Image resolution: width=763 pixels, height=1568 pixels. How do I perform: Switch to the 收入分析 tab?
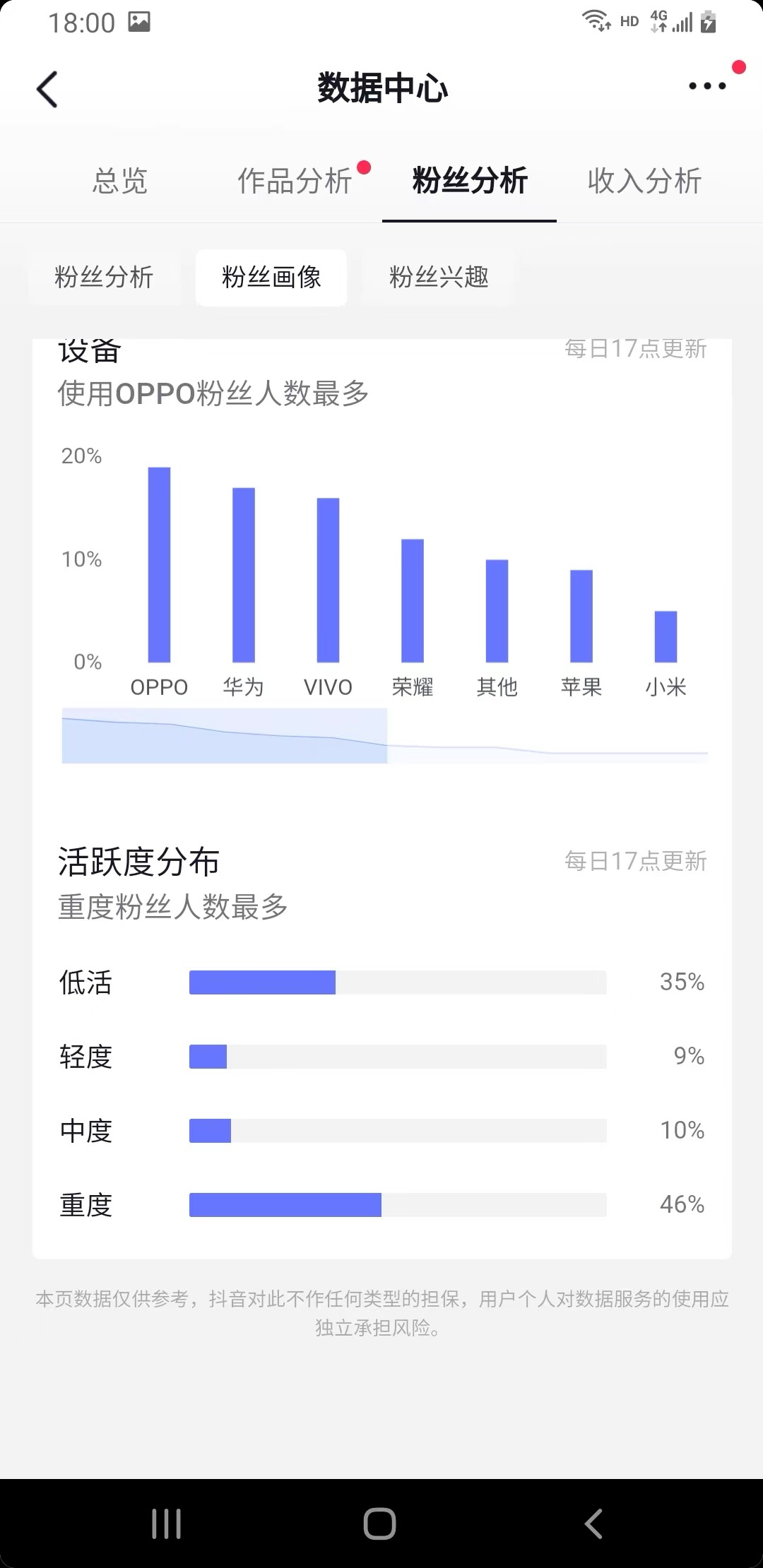click(644, 181)
